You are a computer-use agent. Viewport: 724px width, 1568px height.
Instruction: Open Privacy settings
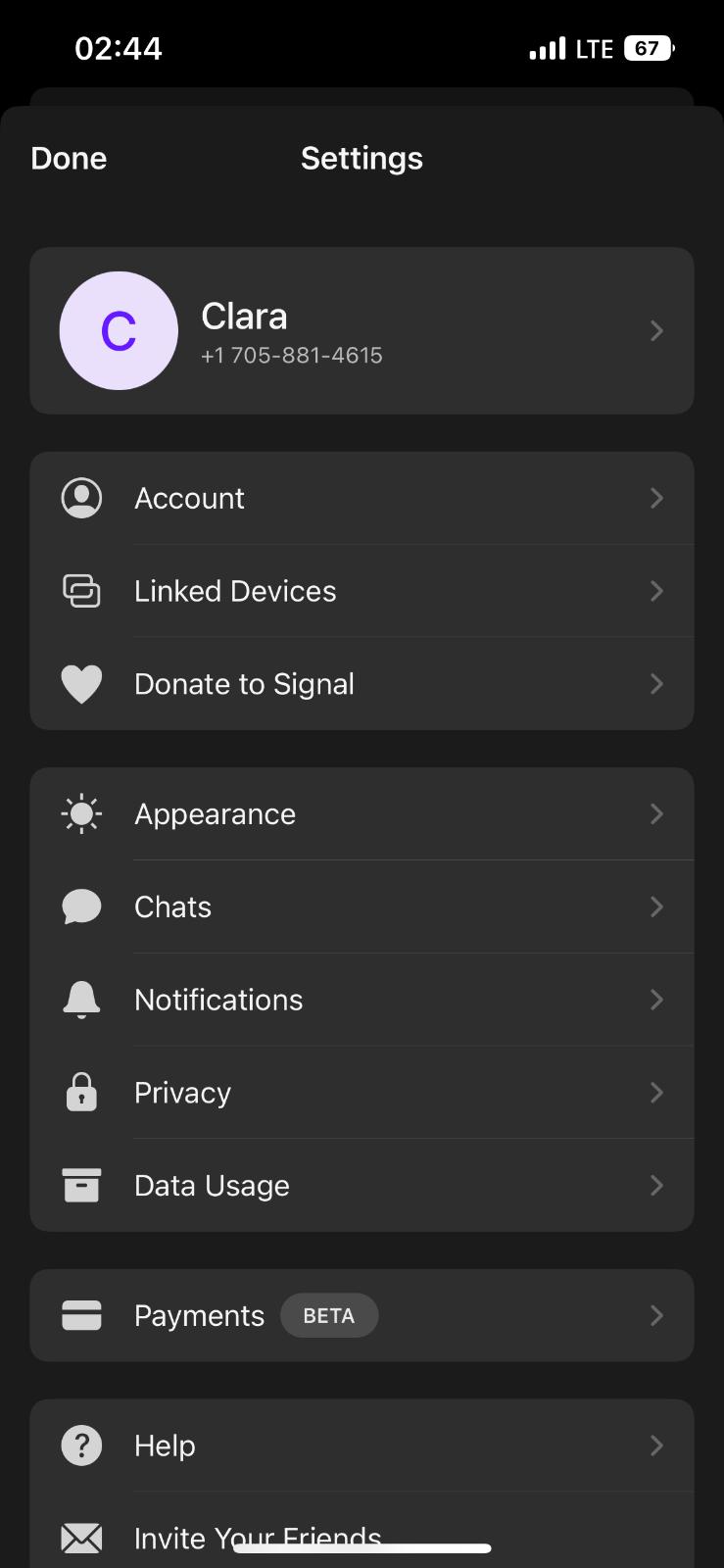361,1093
